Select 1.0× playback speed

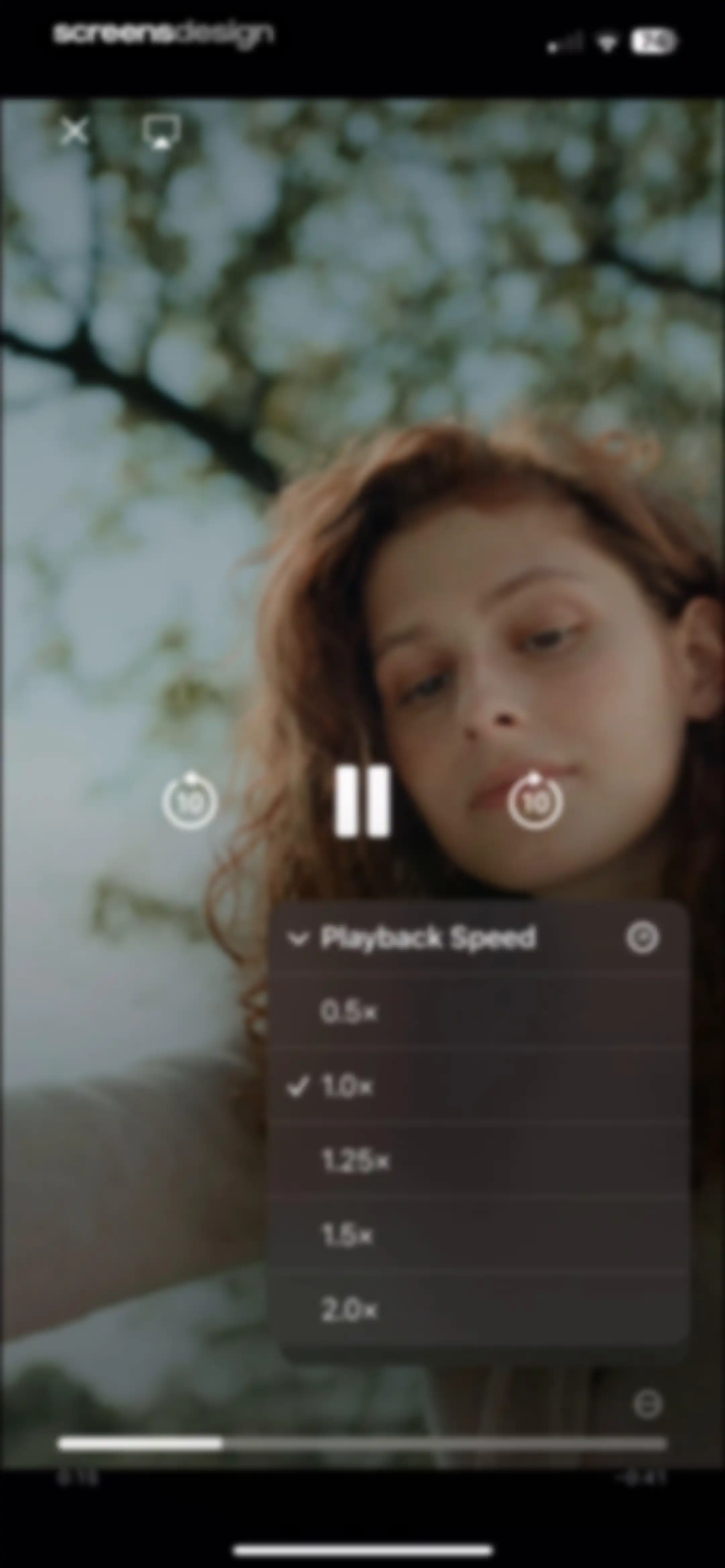[478, 1087]
